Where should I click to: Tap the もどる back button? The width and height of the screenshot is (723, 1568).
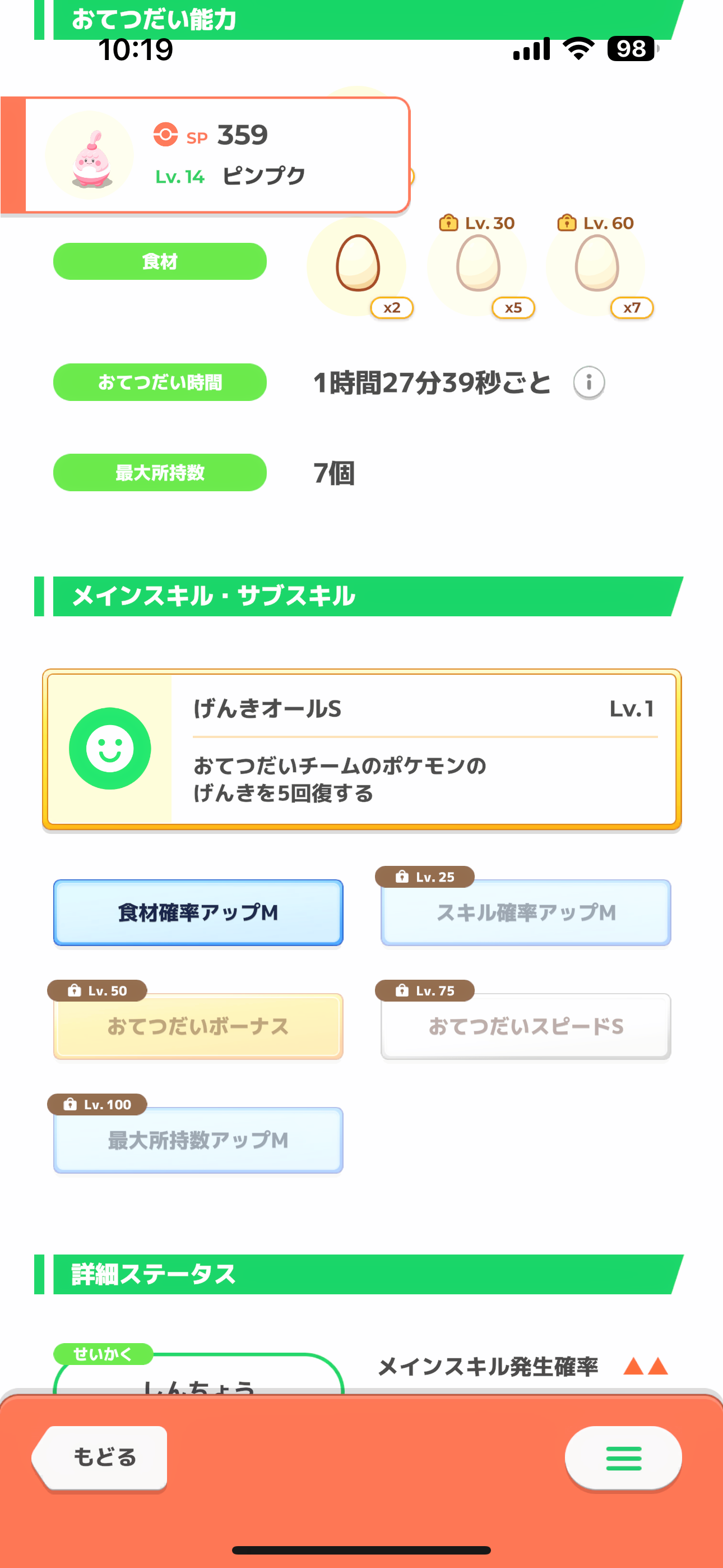[100, 1458]
